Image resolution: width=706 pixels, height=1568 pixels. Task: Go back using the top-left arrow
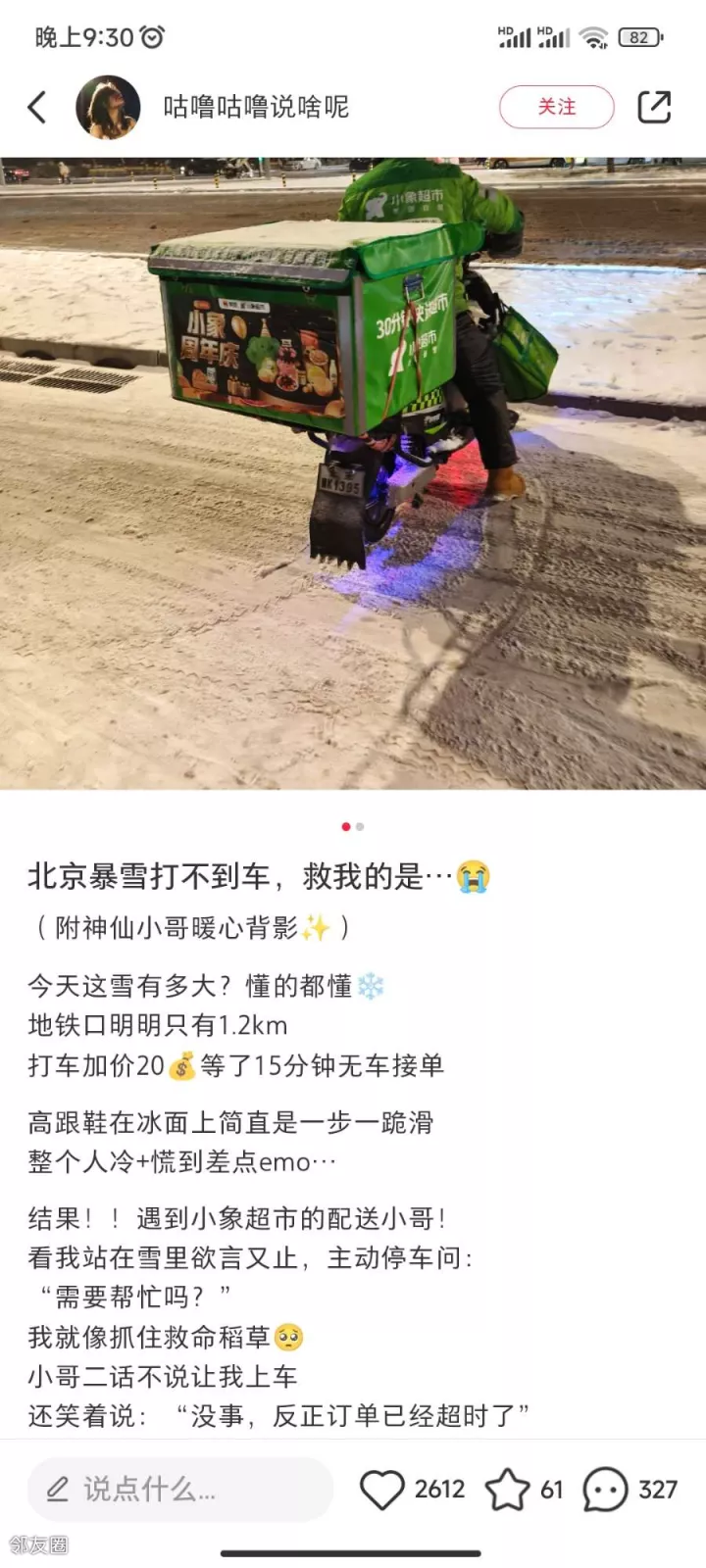tap(37, 107)
